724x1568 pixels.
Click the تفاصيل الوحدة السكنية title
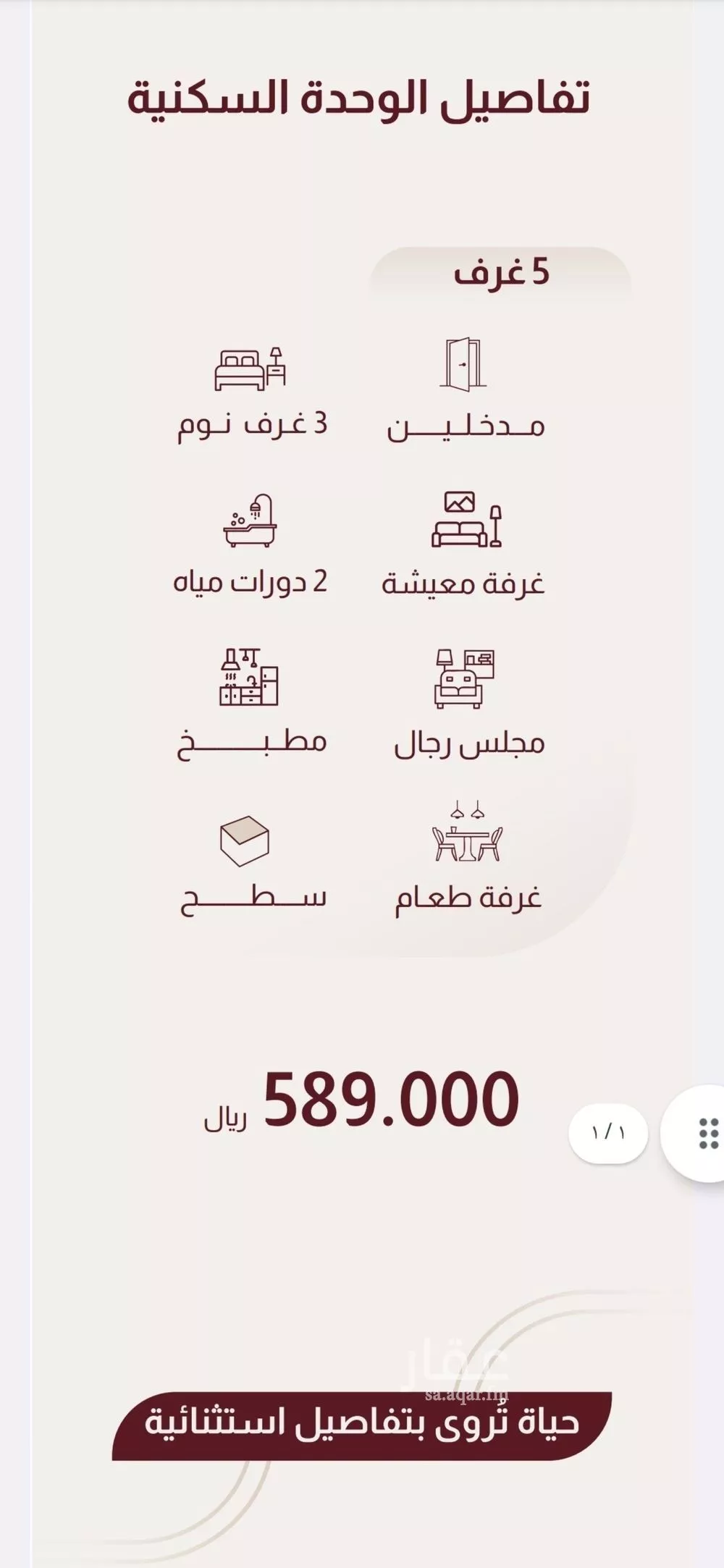click(x=361, y=99)
